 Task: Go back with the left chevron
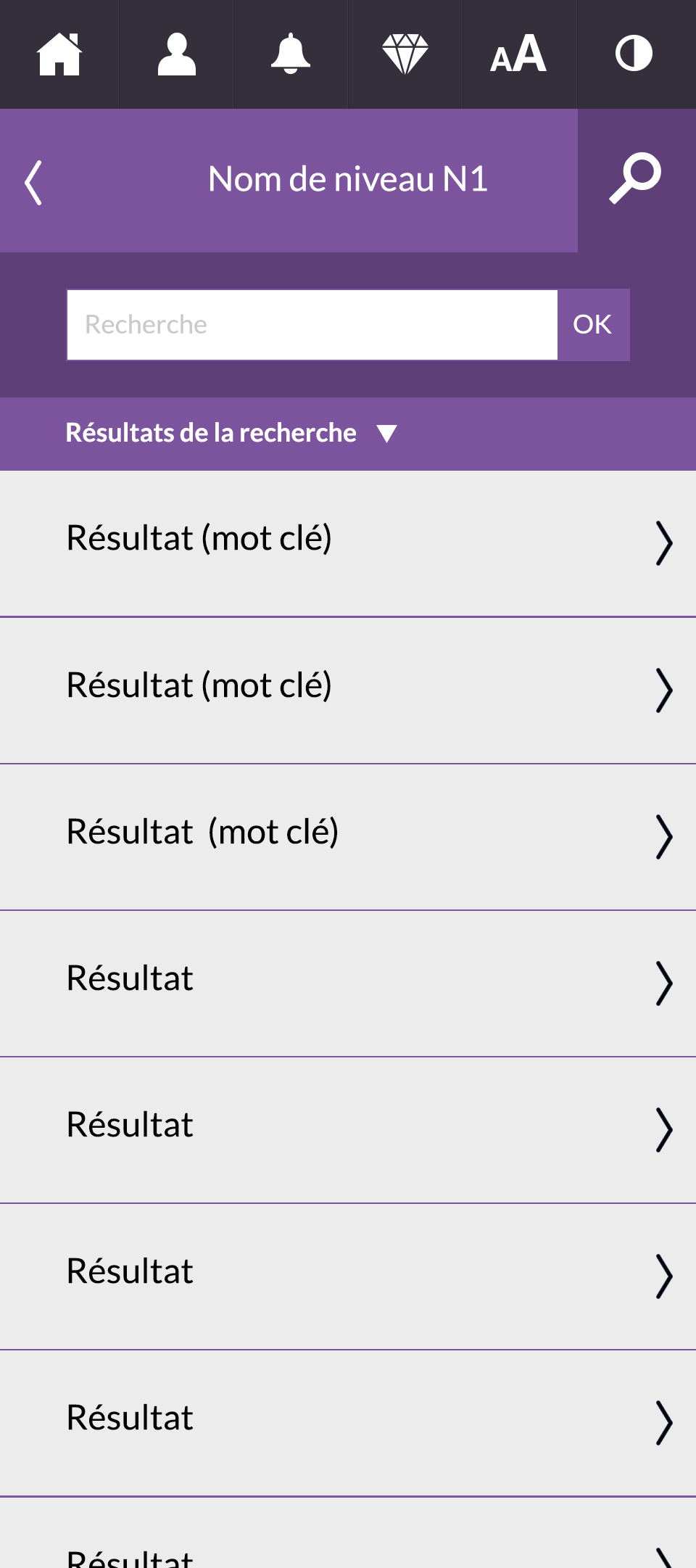(x=33, y=182)
